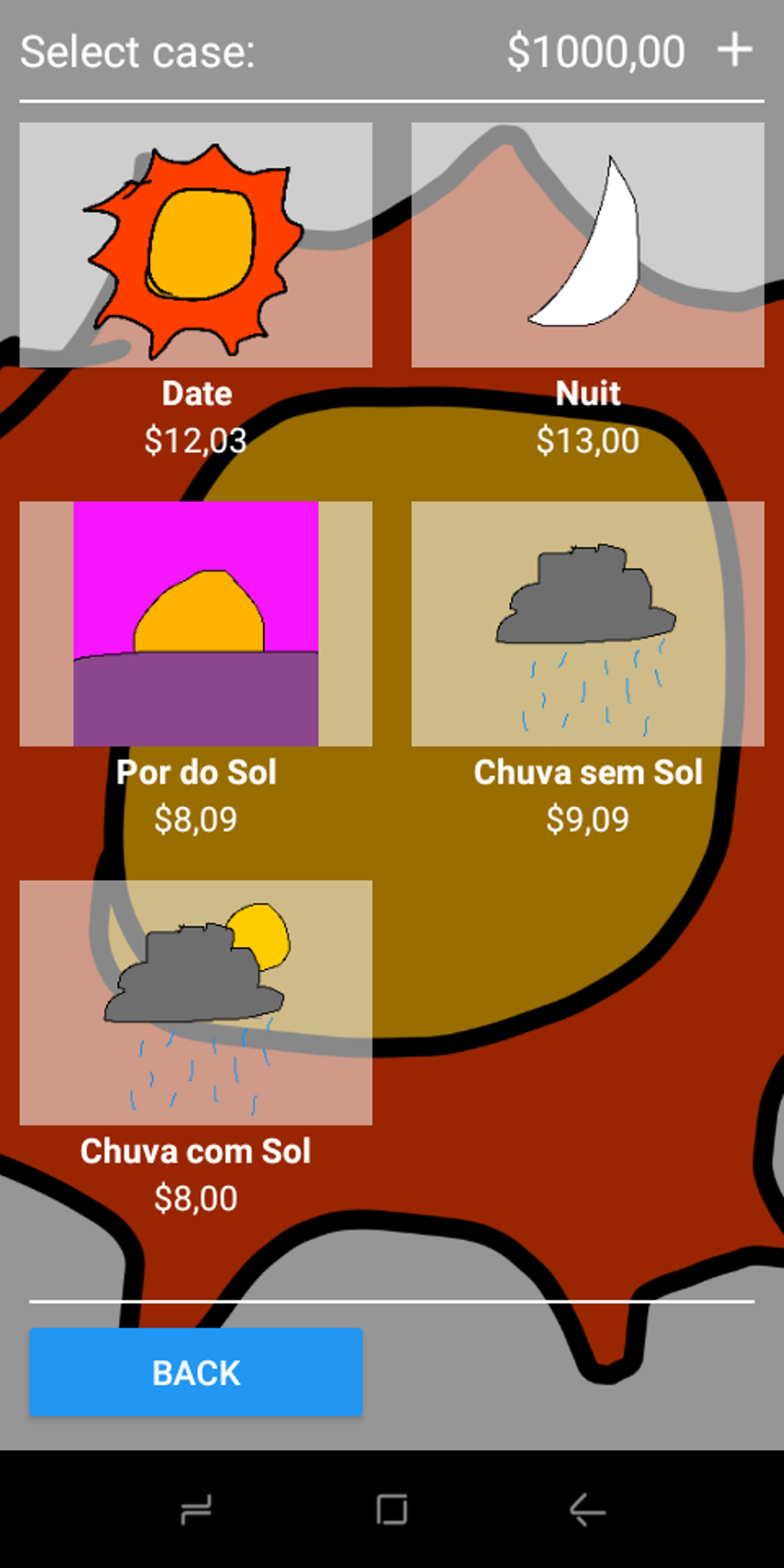Tap the blue BACK button
Image resolution: width=784 pixels, height=1568 pixels.
point(196,1372)
